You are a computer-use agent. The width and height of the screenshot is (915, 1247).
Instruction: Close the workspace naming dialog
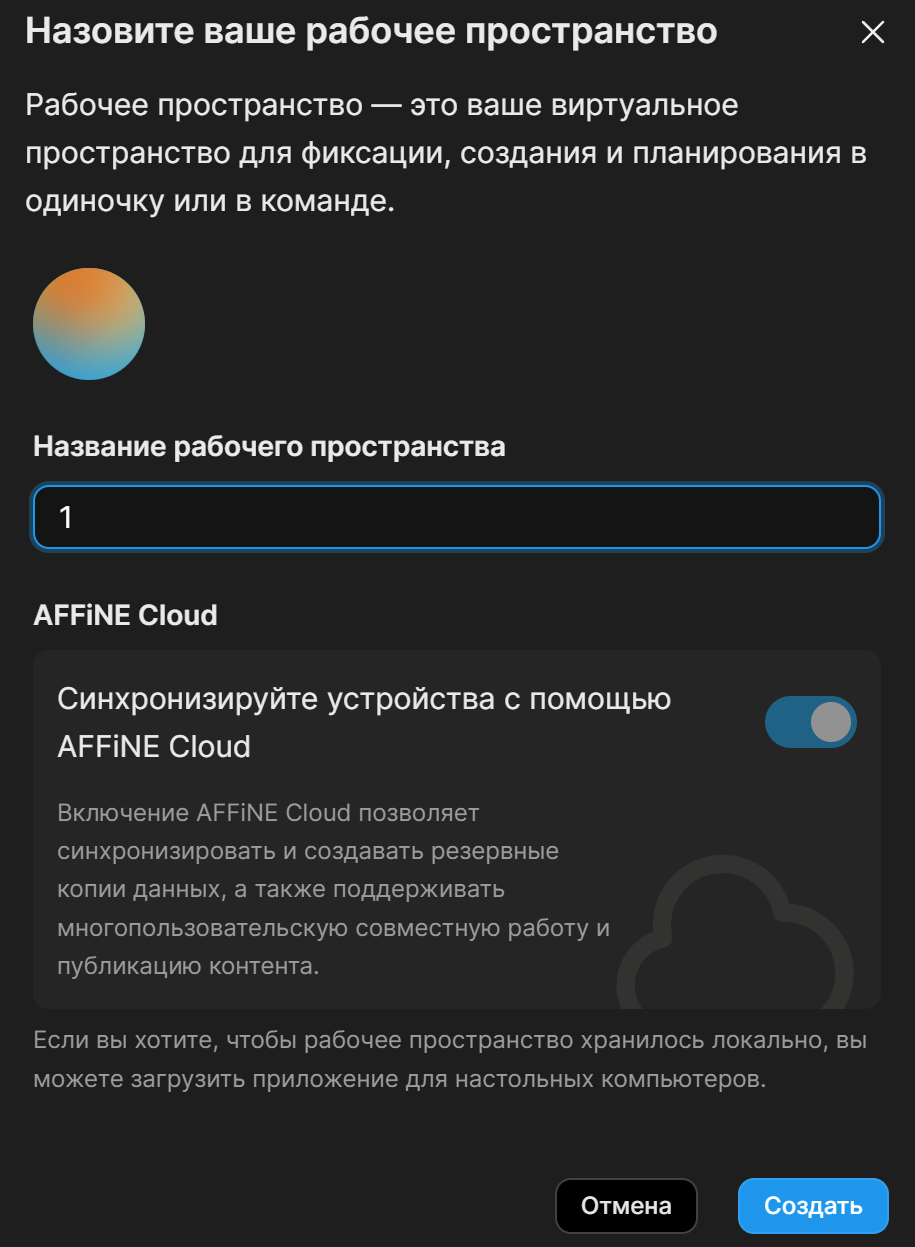coord(872,33)
